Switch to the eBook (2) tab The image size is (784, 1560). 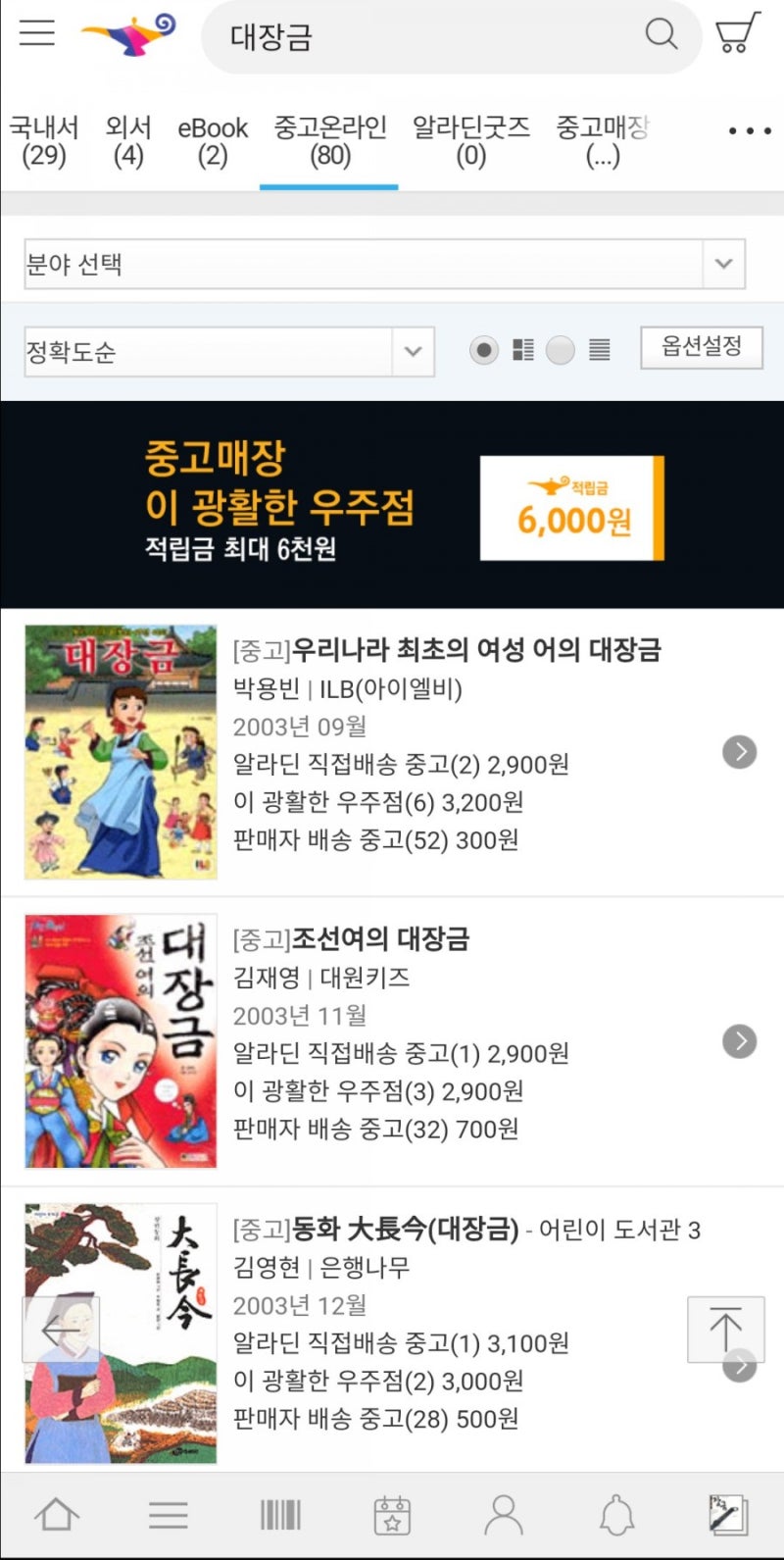coord(213,141)
